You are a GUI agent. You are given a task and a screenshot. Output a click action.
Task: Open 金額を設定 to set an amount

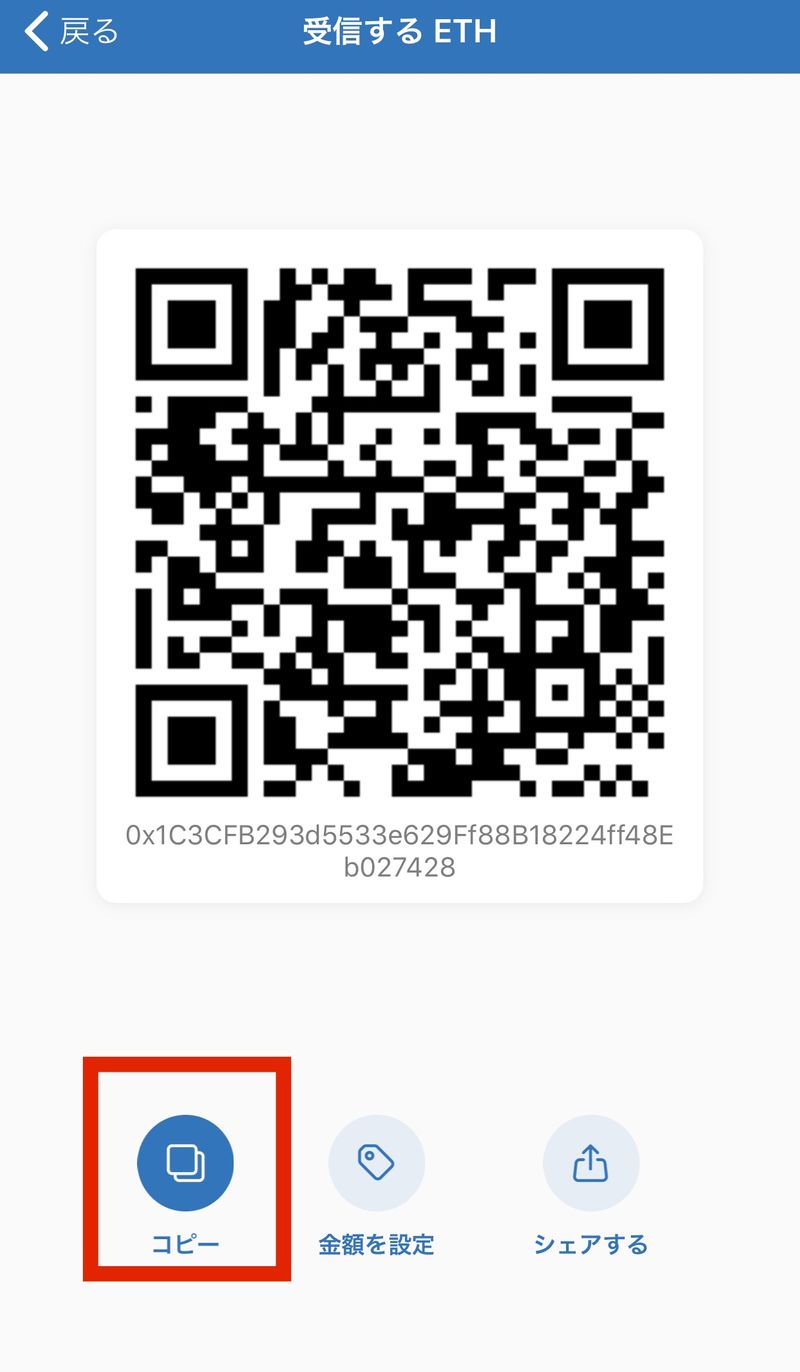[376, 1163]
